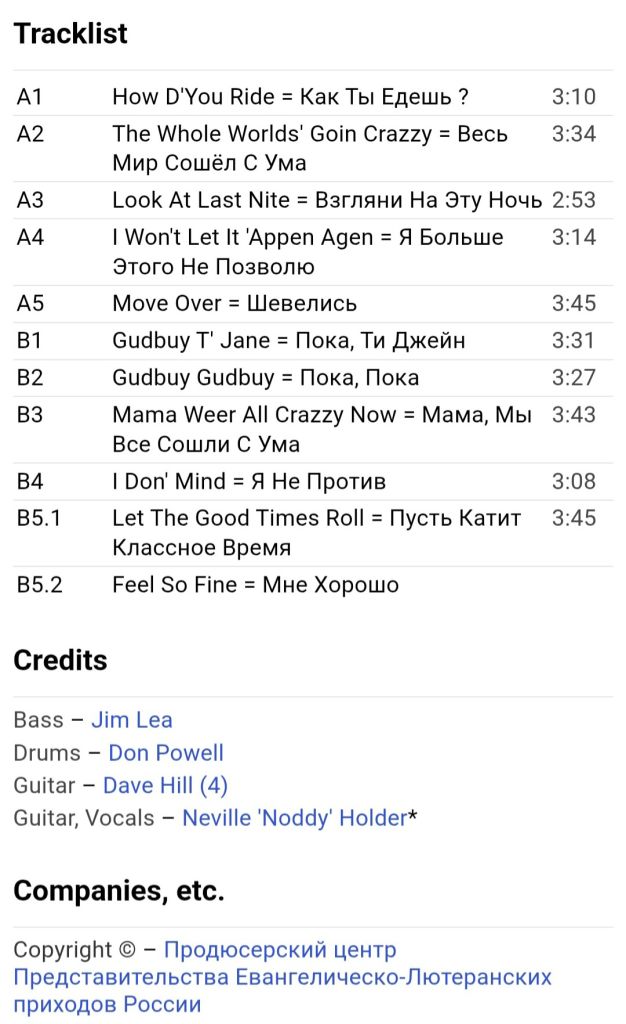This screenshot has width=626, height=1024.
Task: Open the Neville 'Noddy' Holder link
Action: pyautogui.click(x=295, y=818)
